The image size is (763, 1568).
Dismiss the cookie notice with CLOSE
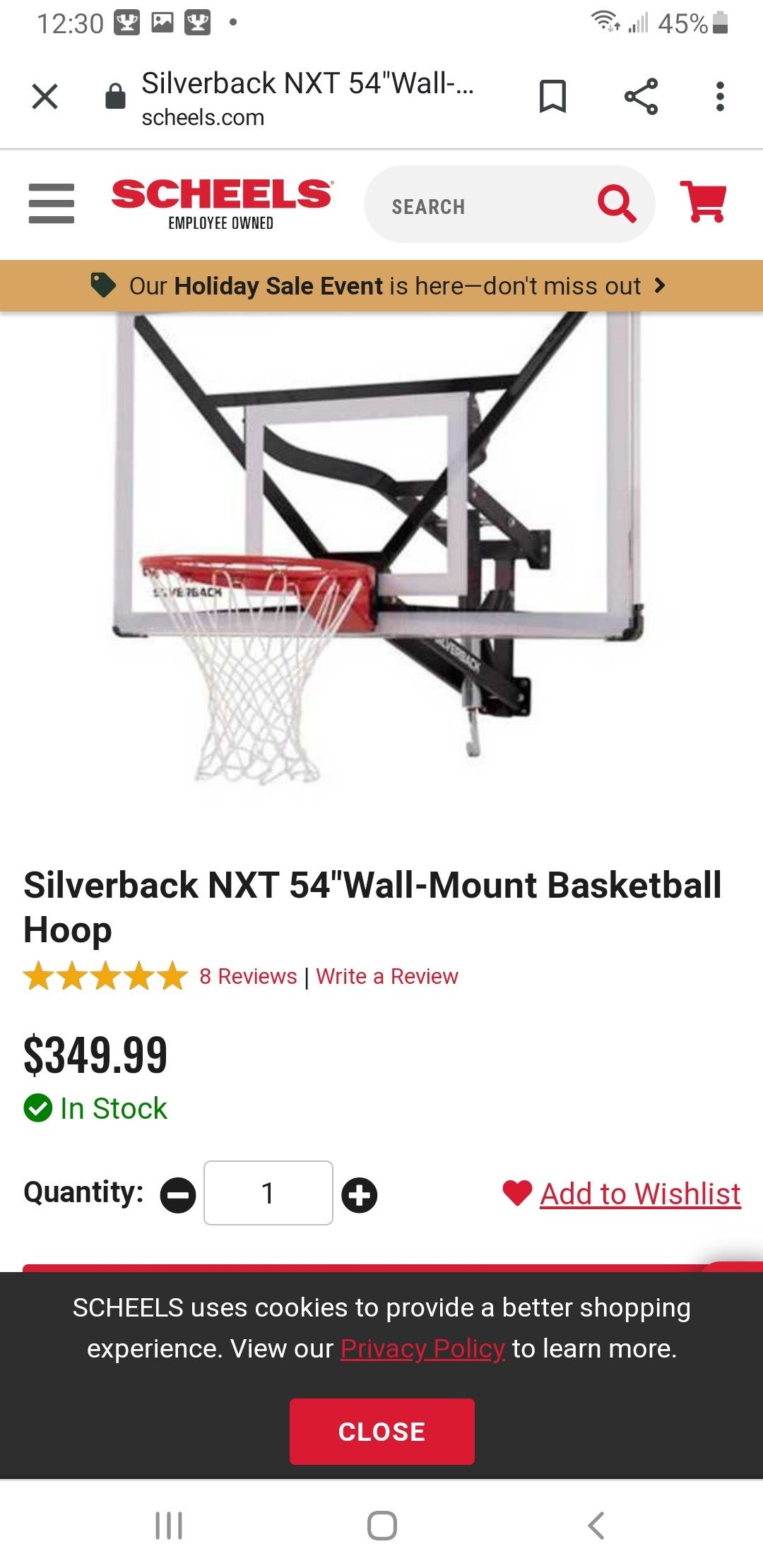click(x=381, y=1431)
